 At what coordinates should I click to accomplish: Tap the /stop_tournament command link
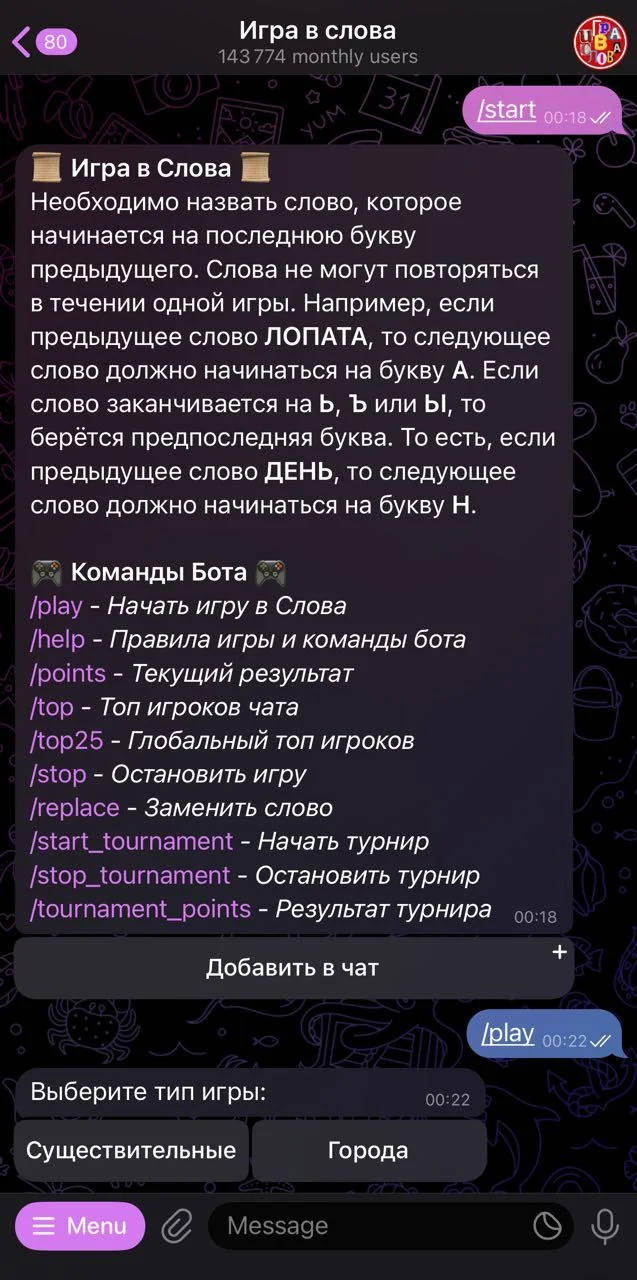(x=131, y=876)
